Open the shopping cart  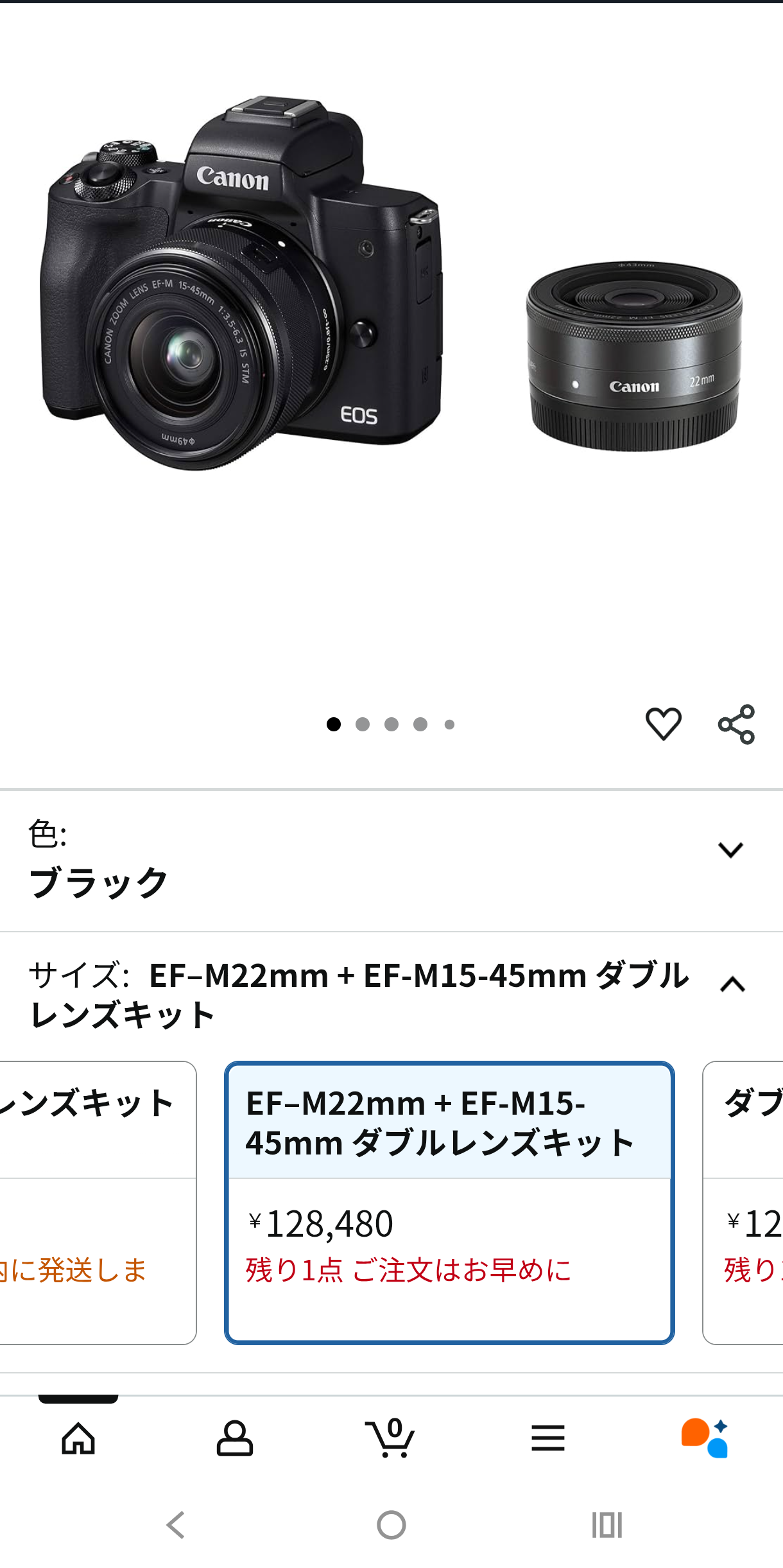click(x=391, y=1438)
